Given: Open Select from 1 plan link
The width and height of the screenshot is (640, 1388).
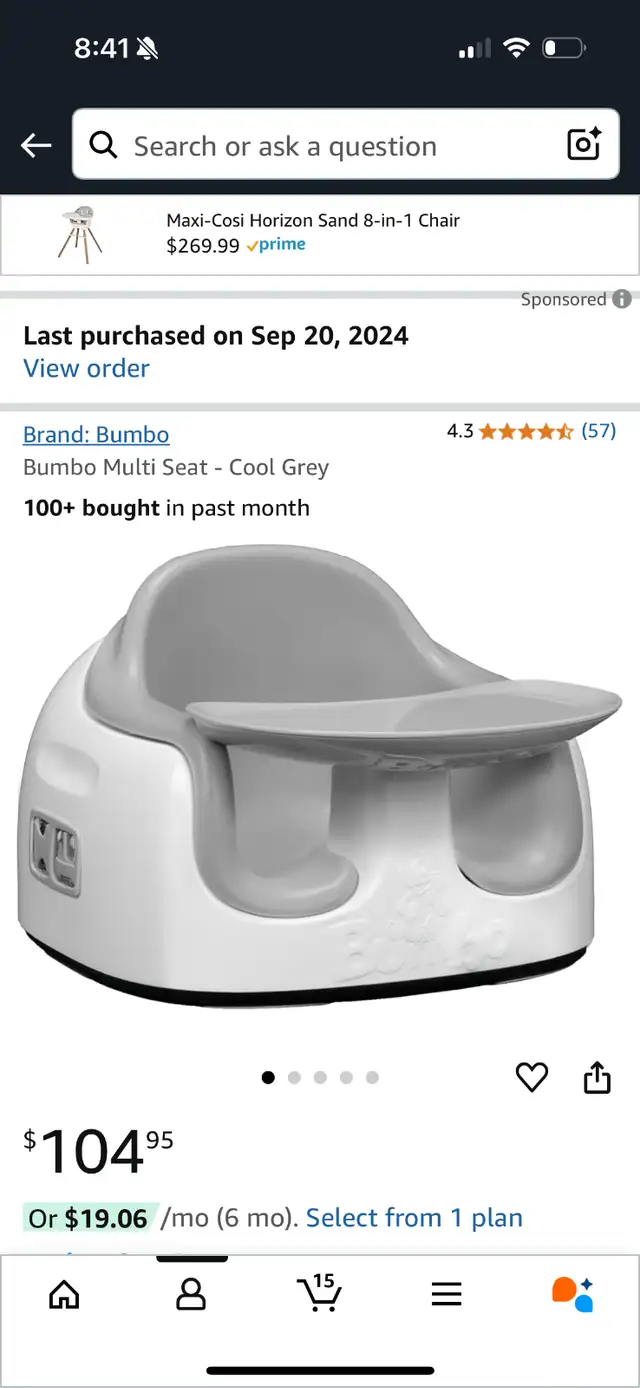Looking at the screenshot, I should click(x=414, y=1218).
